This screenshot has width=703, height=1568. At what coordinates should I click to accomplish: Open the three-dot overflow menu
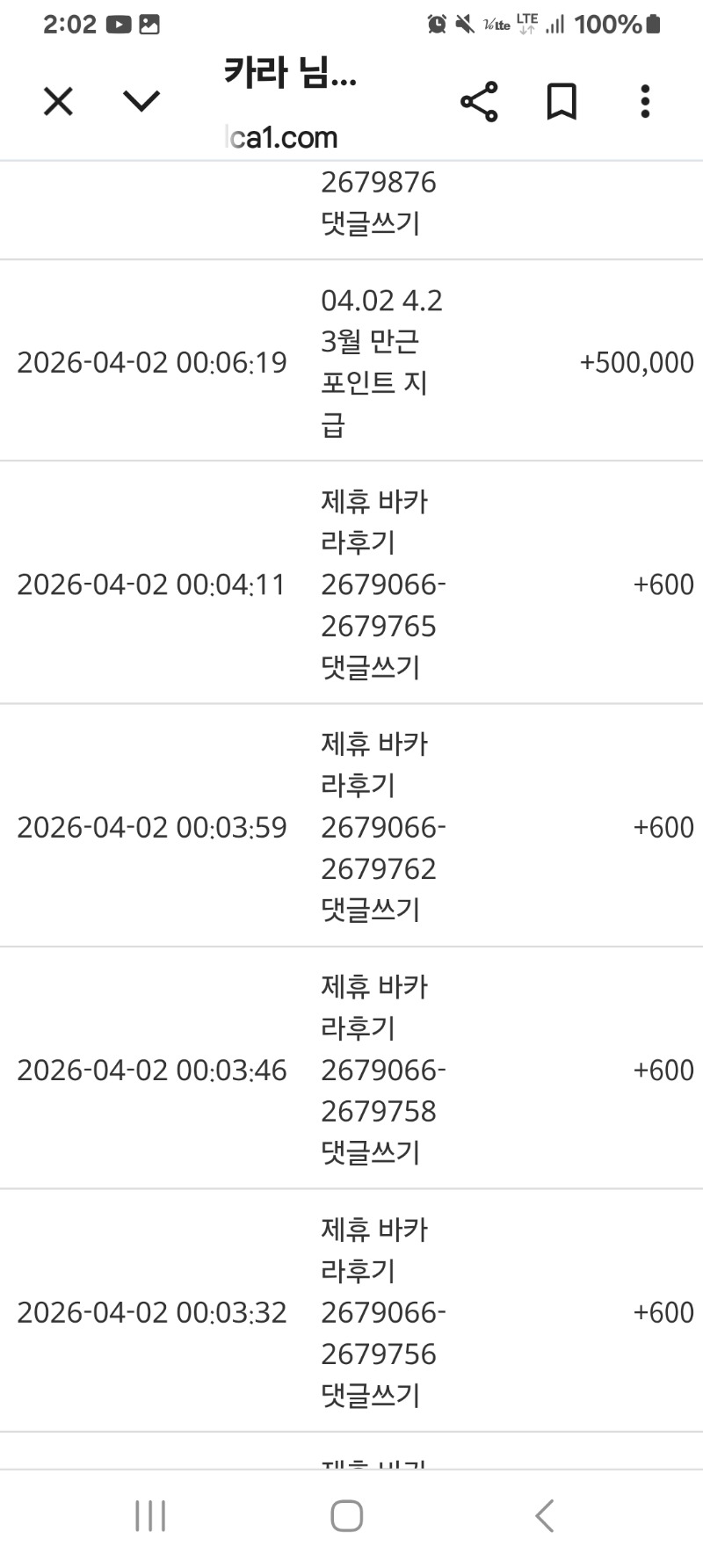645,102
